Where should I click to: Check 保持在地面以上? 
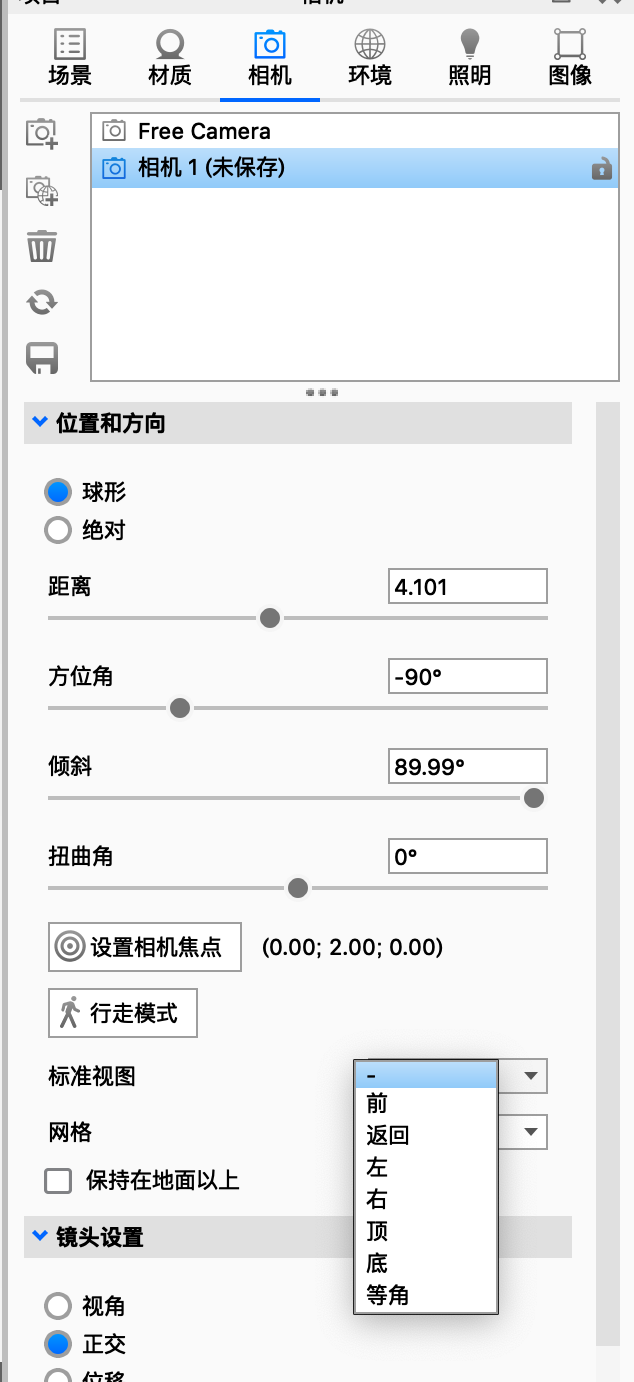[x=58, y=1181]
